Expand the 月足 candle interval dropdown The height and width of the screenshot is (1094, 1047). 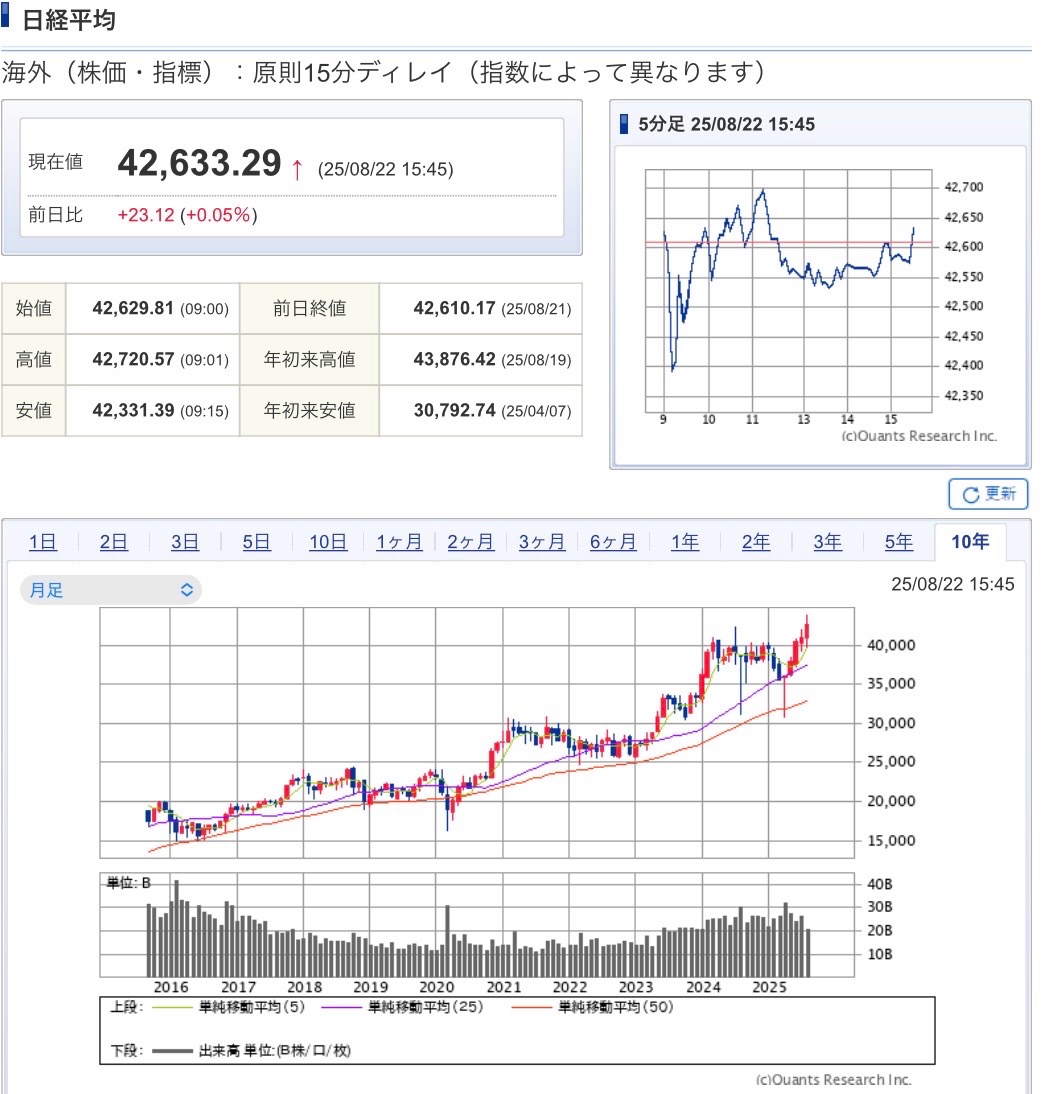click(111, 590)
